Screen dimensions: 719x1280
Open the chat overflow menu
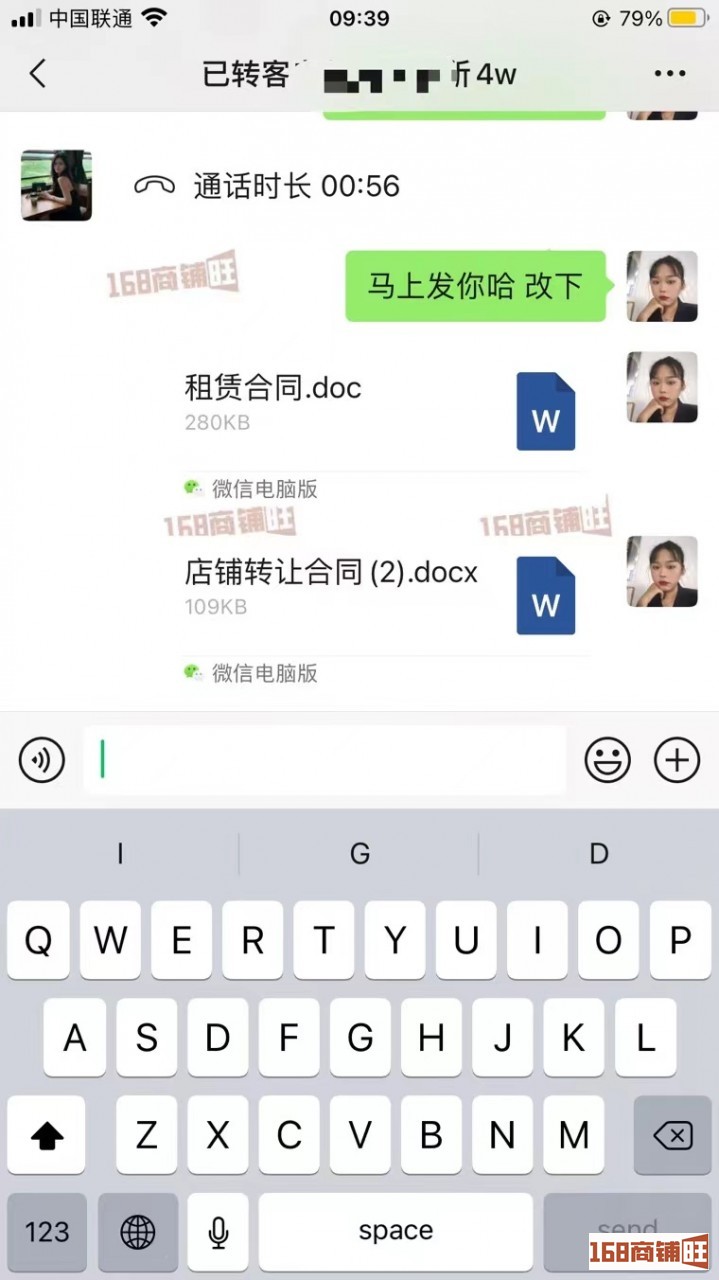pyautogui.click(x=669, y=73)
